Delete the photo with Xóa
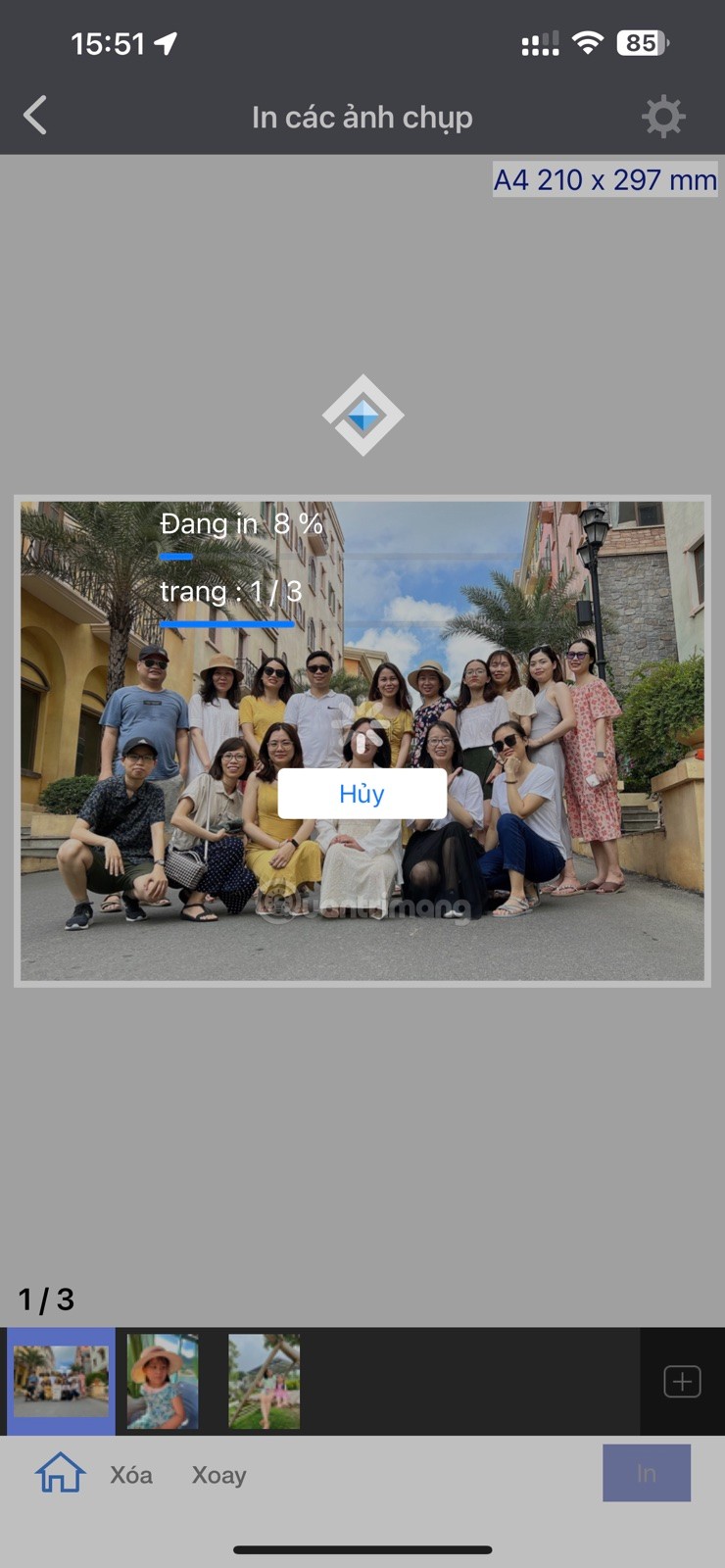Screen dimensions: 725x1568 coord(131,1475)
